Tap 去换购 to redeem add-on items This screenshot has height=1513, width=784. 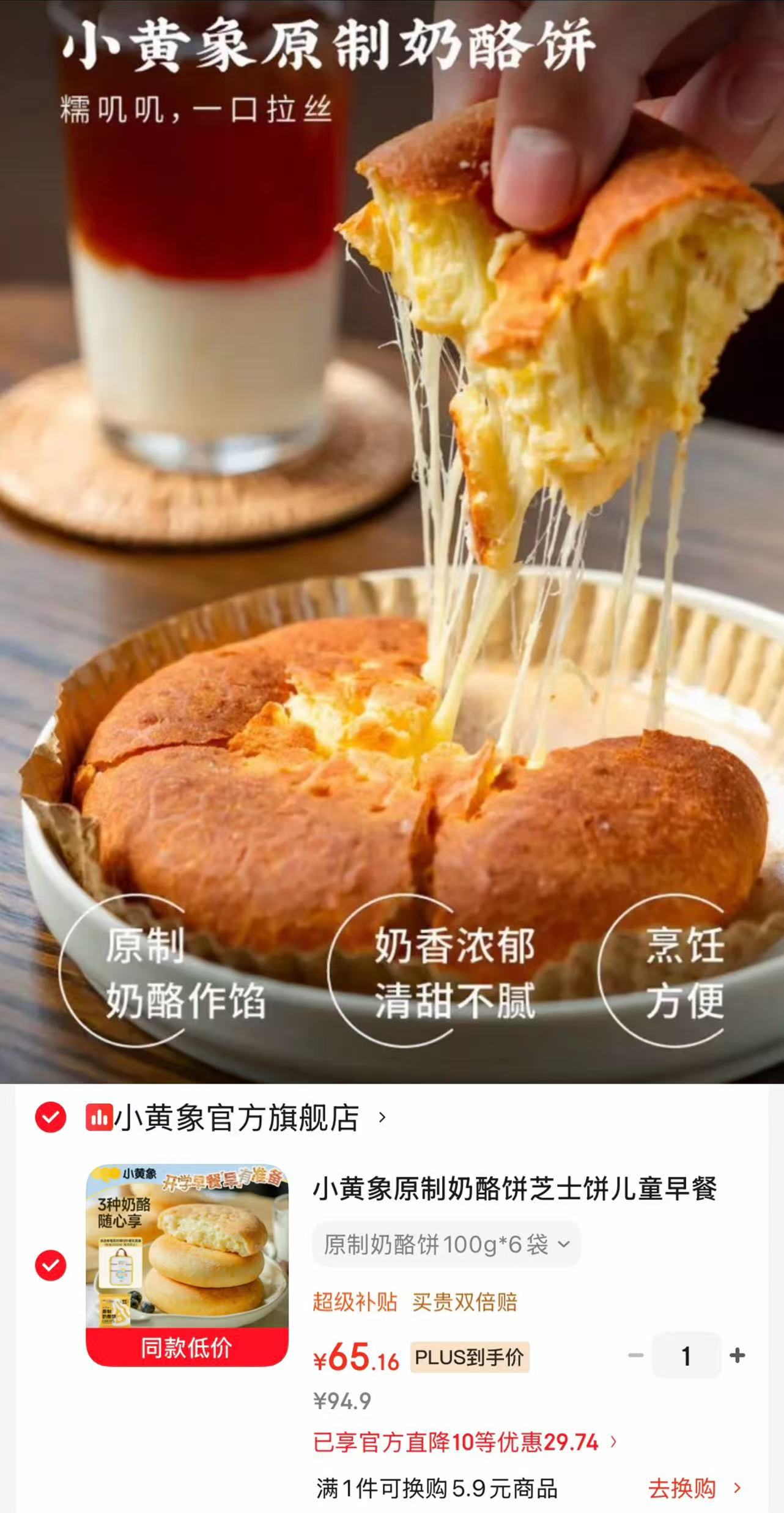tap(695, 1489)
